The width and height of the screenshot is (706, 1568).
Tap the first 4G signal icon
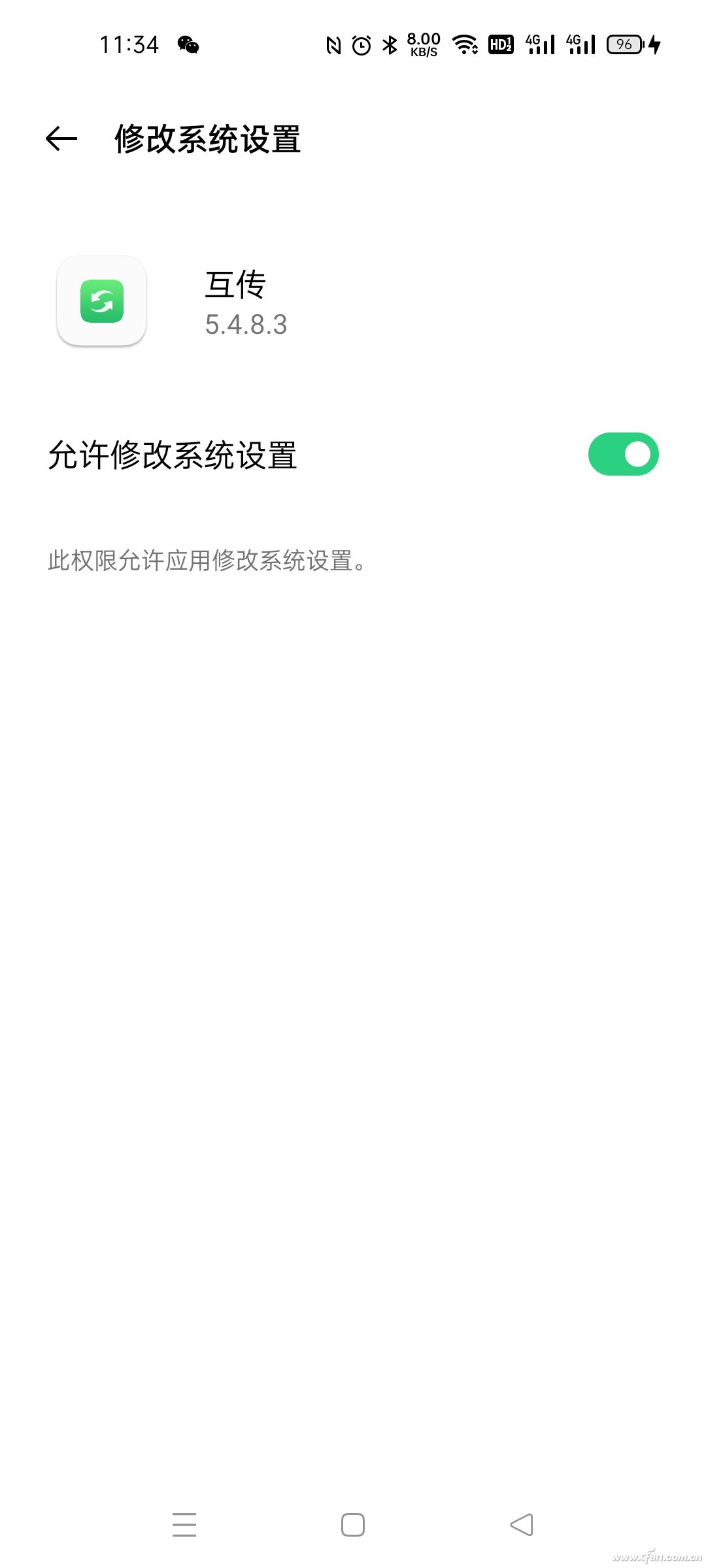click(x=539, y=44)
